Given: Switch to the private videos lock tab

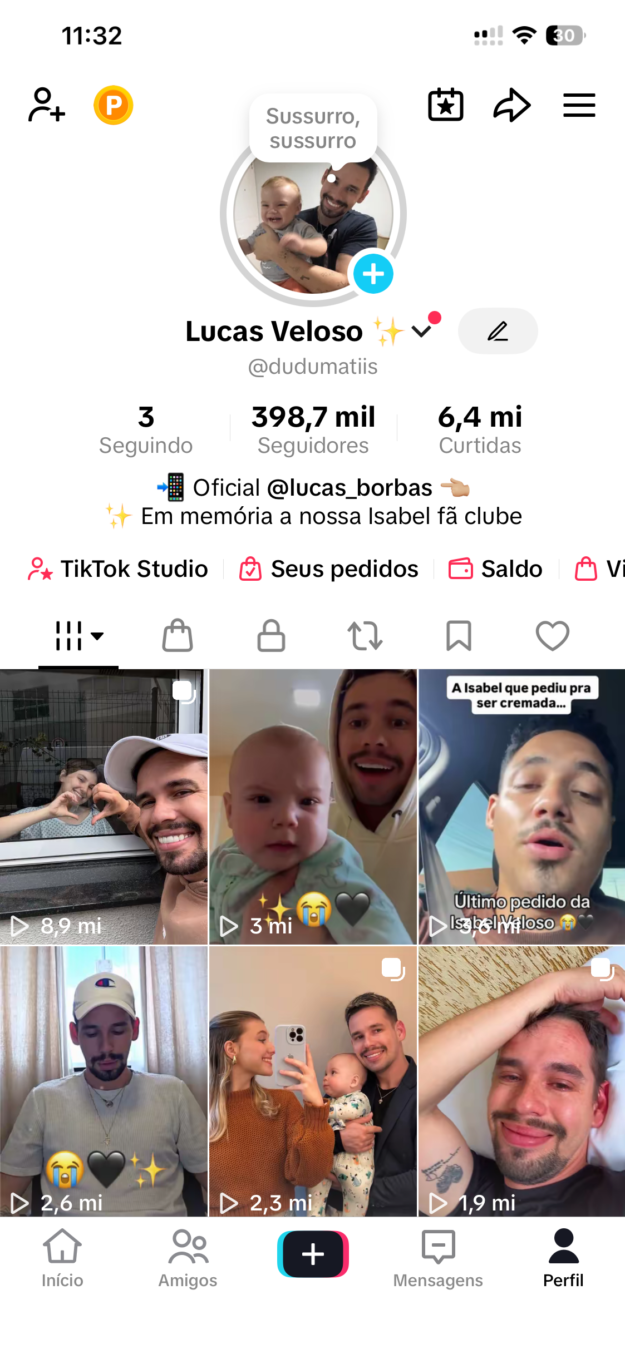Looking at the screenshot, I should click(x=271, y=636).
